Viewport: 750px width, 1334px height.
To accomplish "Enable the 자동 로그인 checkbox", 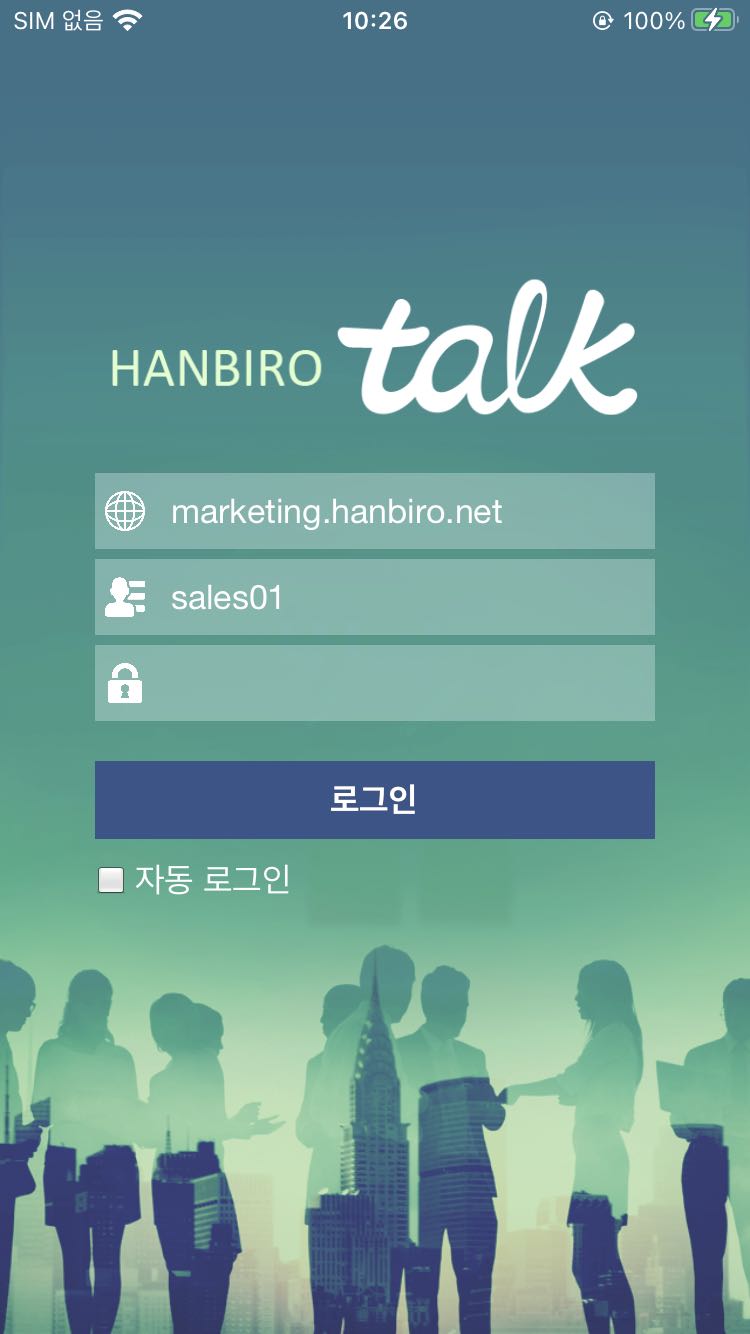I will tap(111, 880).
